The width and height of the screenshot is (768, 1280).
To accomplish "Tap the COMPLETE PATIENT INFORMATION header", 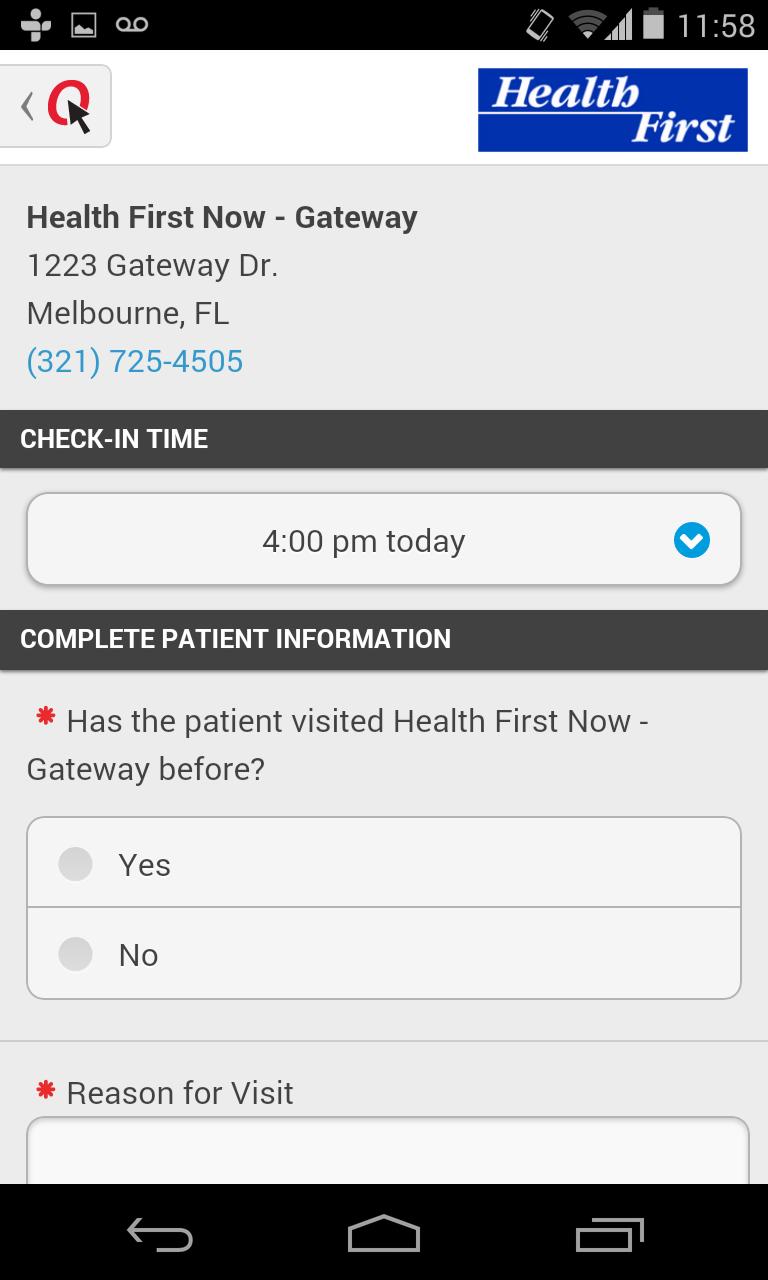I will coord(236,639).
